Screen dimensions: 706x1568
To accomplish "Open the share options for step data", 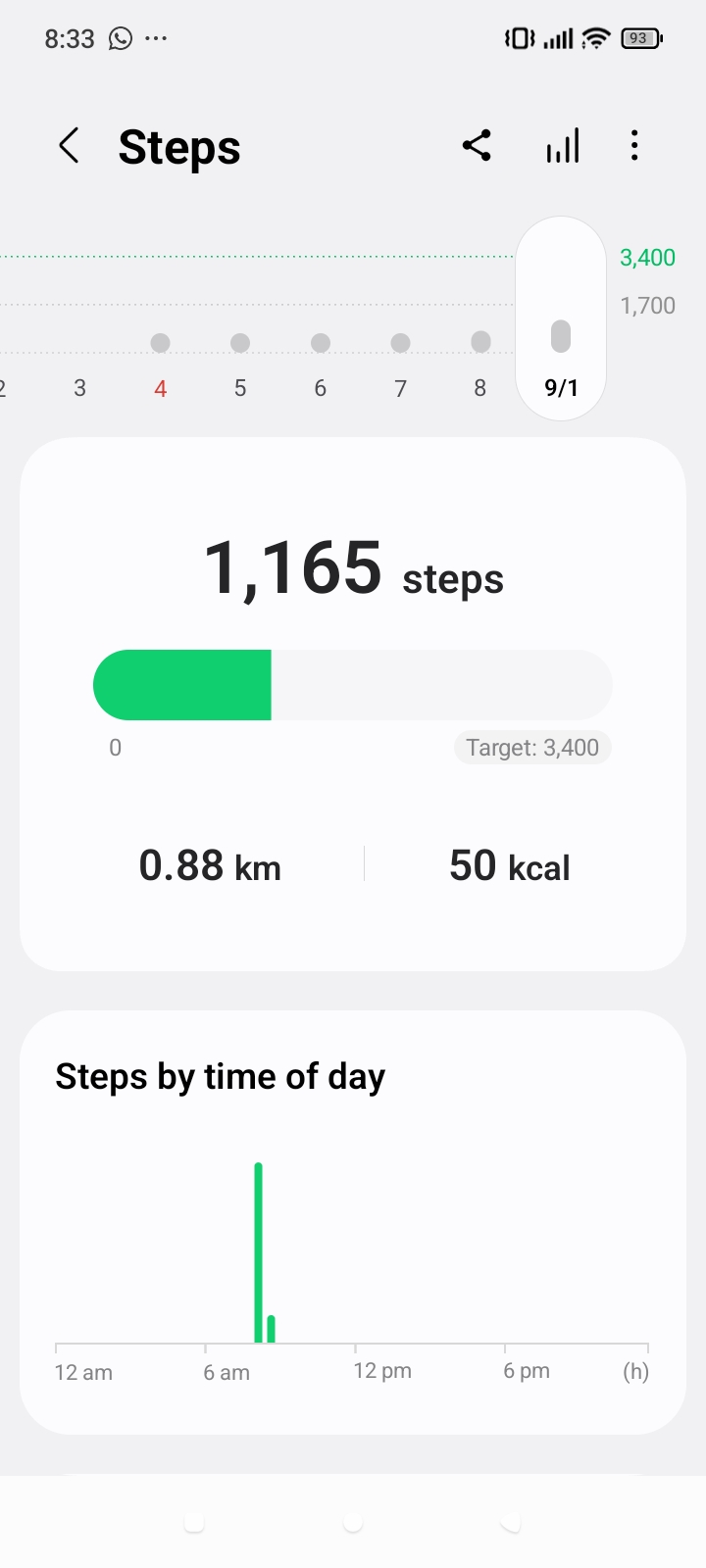I will (x=478, y=145).
